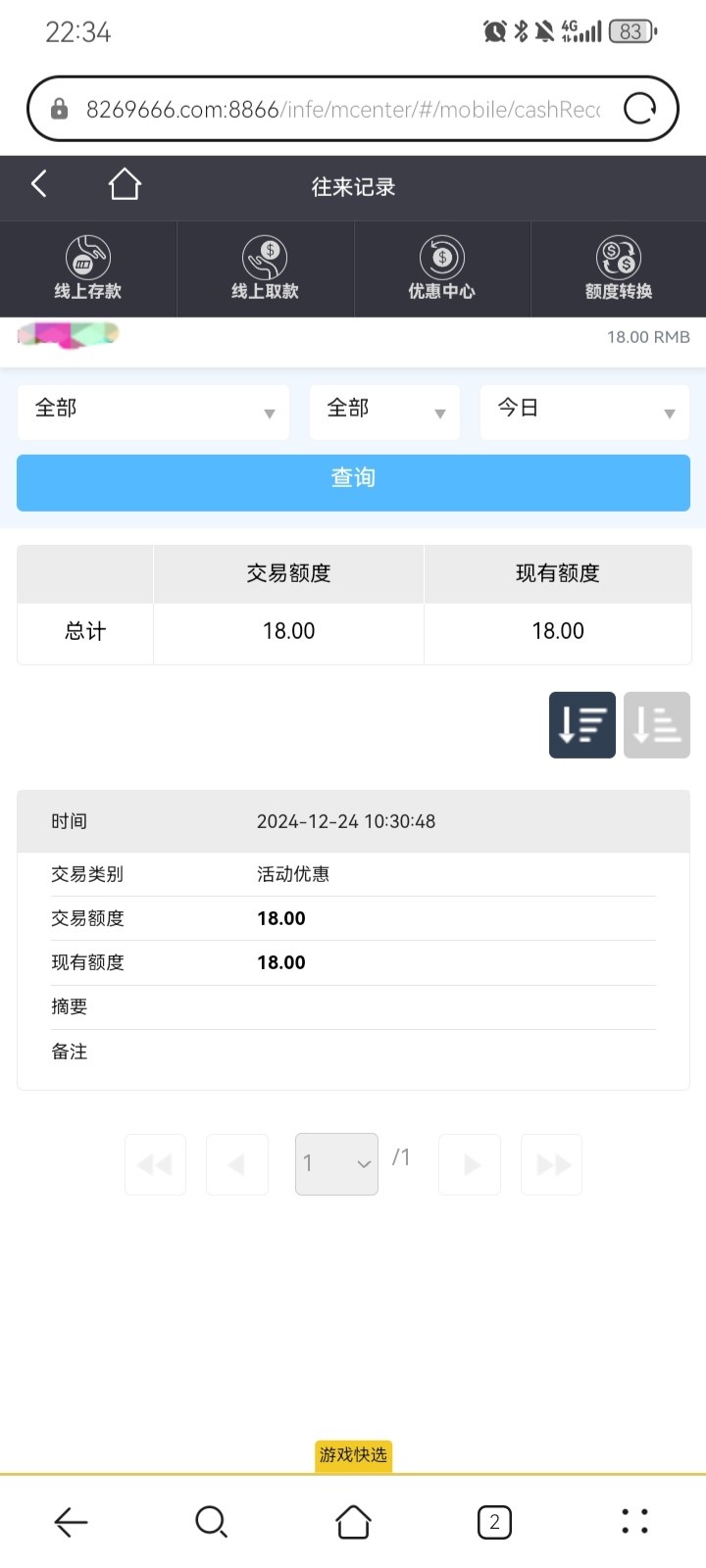Sort records in descending order
The image size is (706, 1568).
click(582, 725)
